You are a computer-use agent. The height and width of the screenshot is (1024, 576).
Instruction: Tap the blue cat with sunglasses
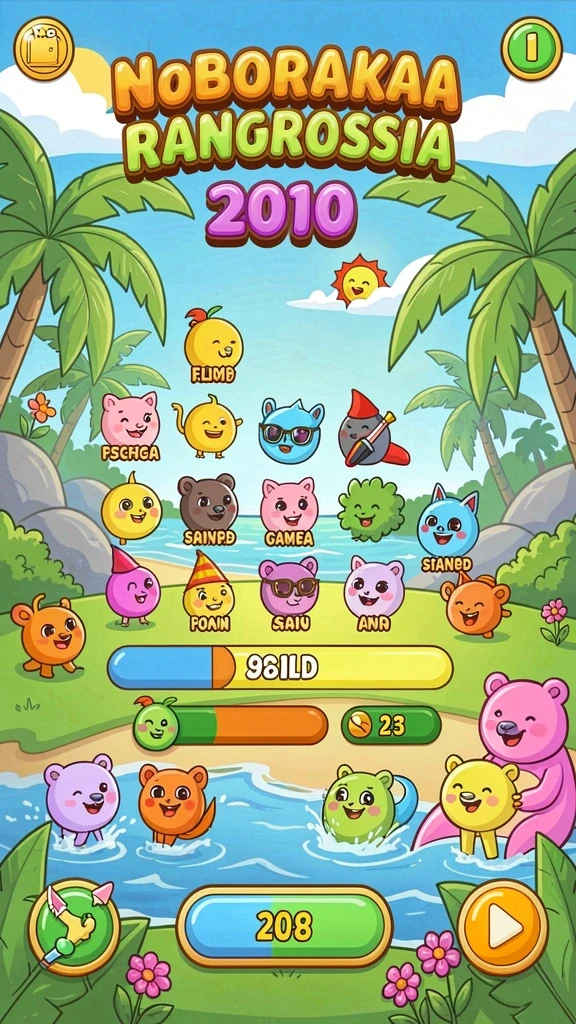tap(291, 431)
